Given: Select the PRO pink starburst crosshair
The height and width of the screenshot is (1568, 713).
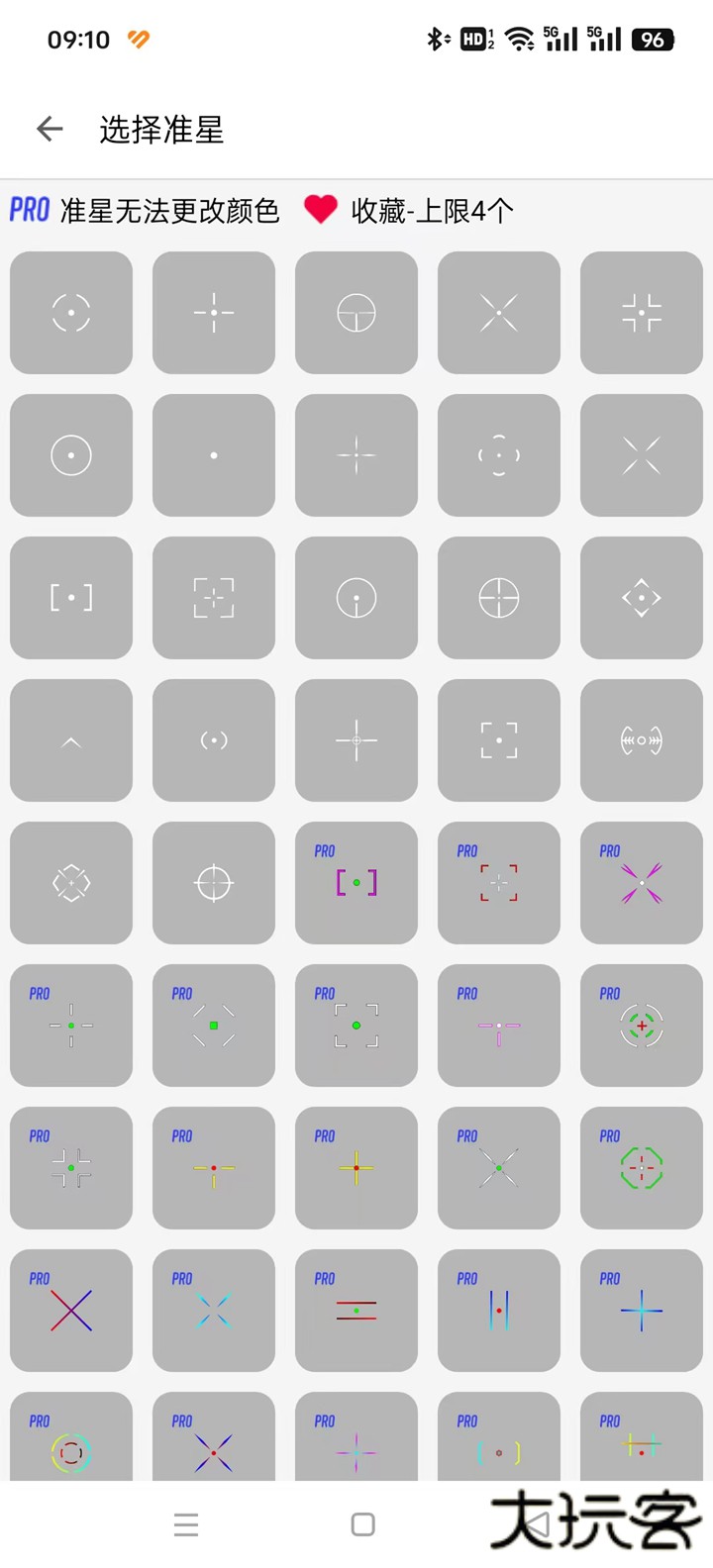Looking at the screenshot, I should tap(642, 883).
